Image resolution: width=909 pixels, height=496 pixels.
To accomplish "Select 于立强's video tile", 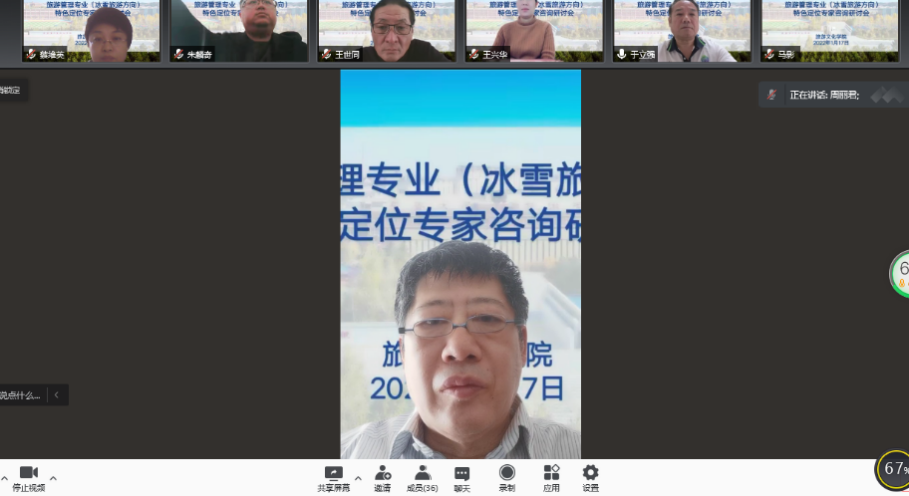I will tap(680, 30).
